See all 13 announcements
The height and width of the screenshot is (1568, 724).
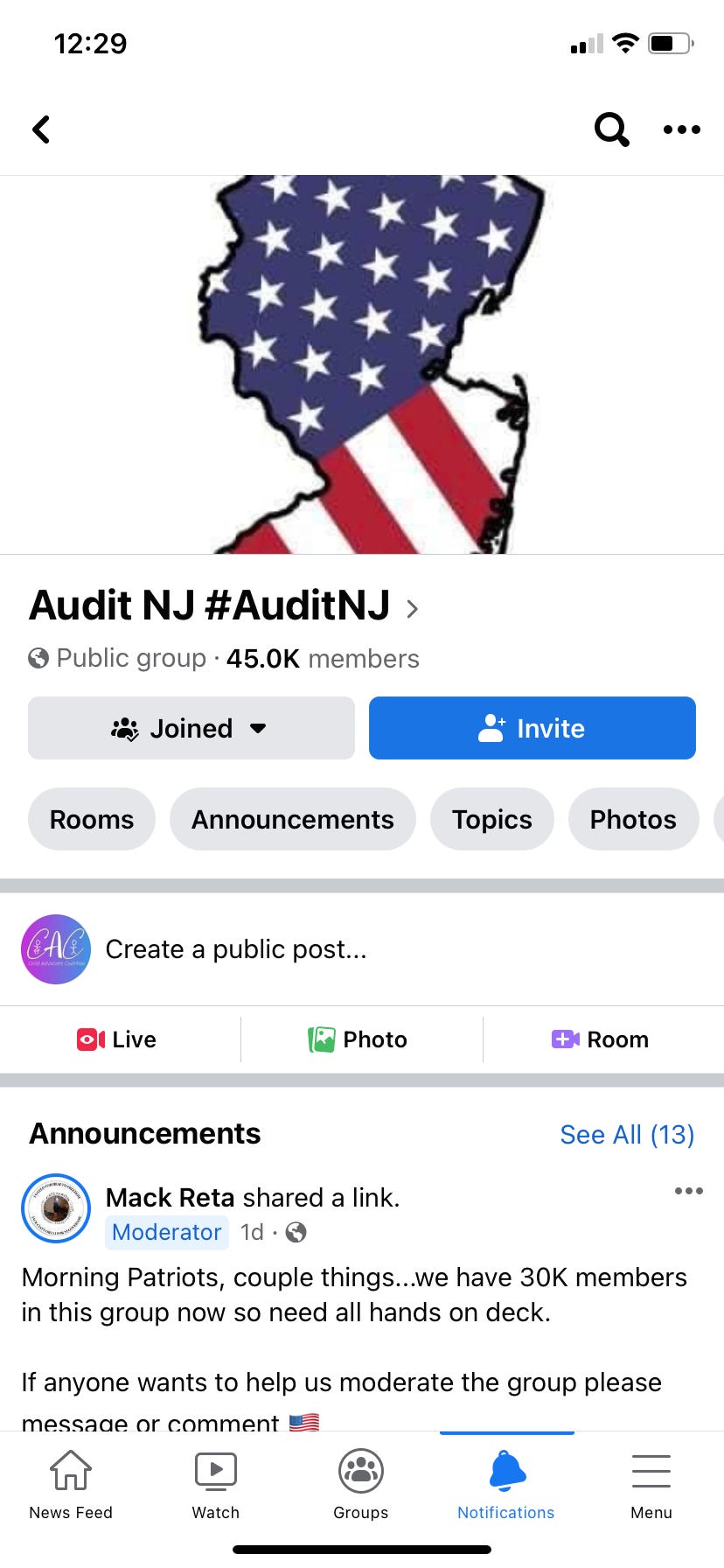click(x=626, y=1135)
